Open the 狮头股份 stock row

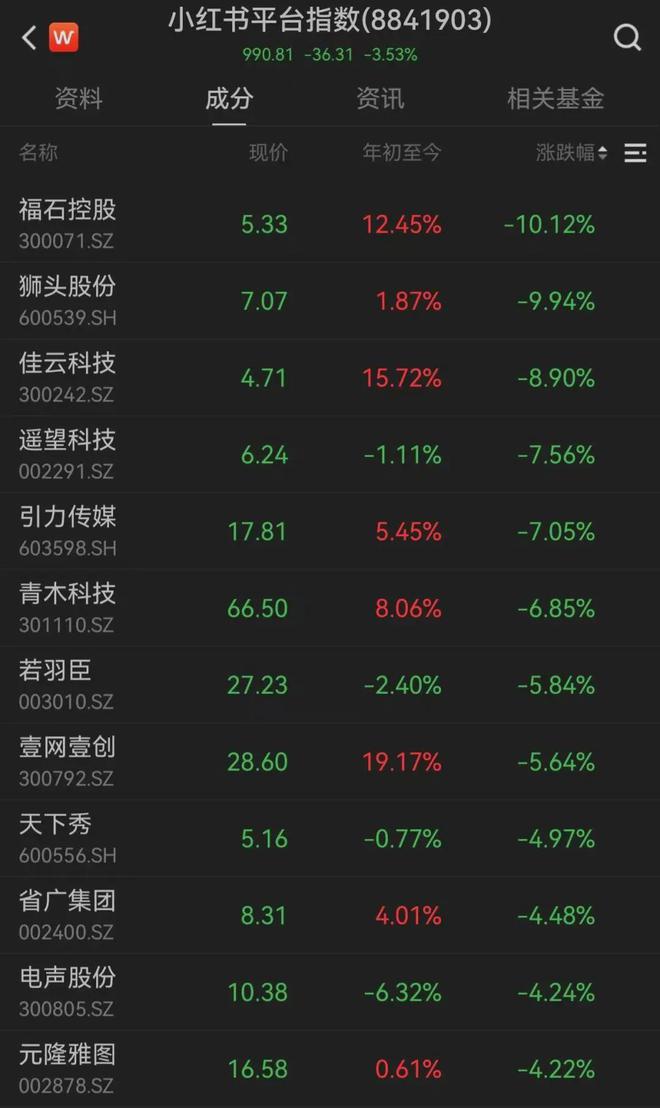[x=330, y=301]
